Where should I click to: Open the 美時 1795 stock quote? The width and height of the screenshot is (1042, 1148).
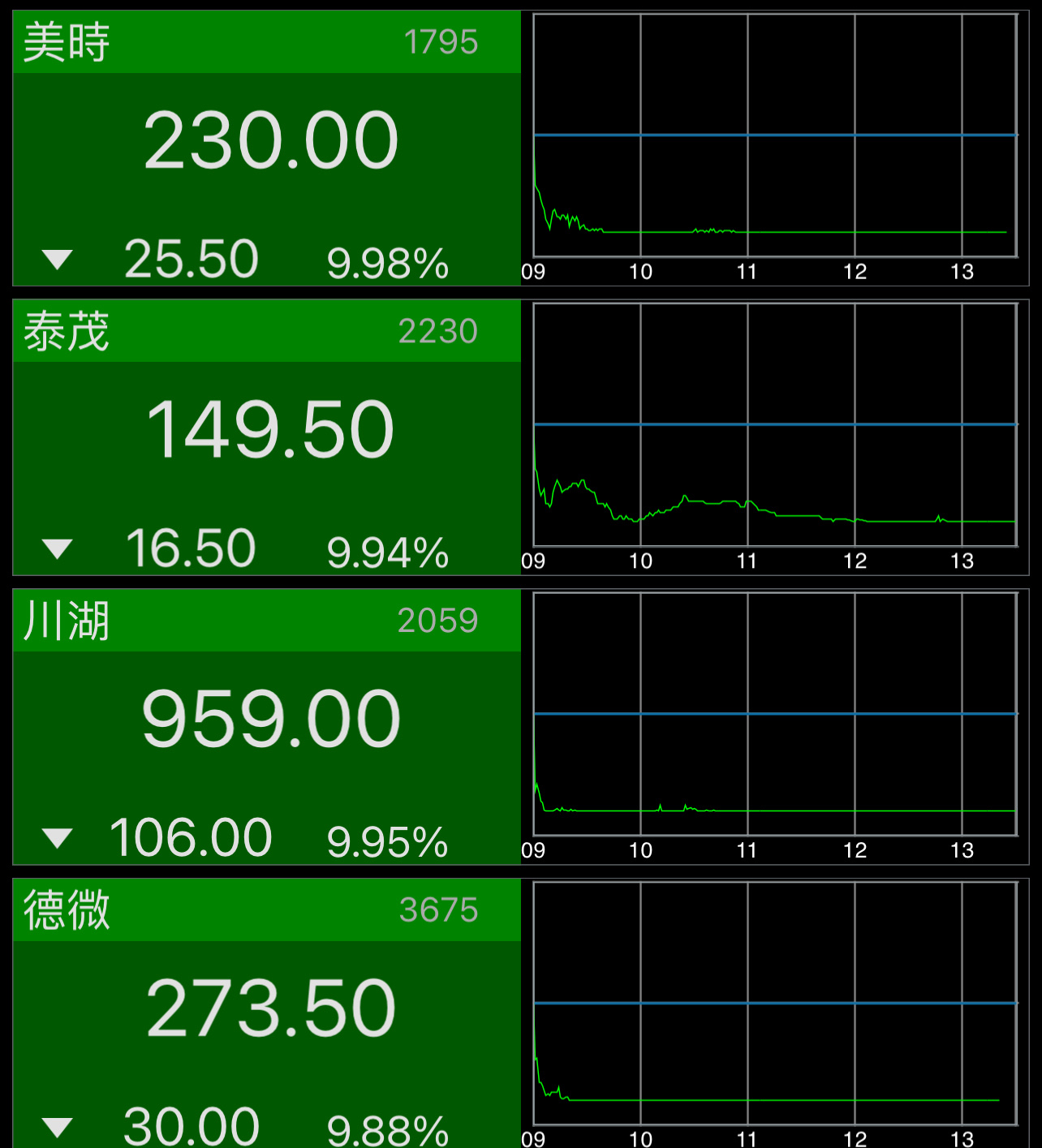coord(267,148)
